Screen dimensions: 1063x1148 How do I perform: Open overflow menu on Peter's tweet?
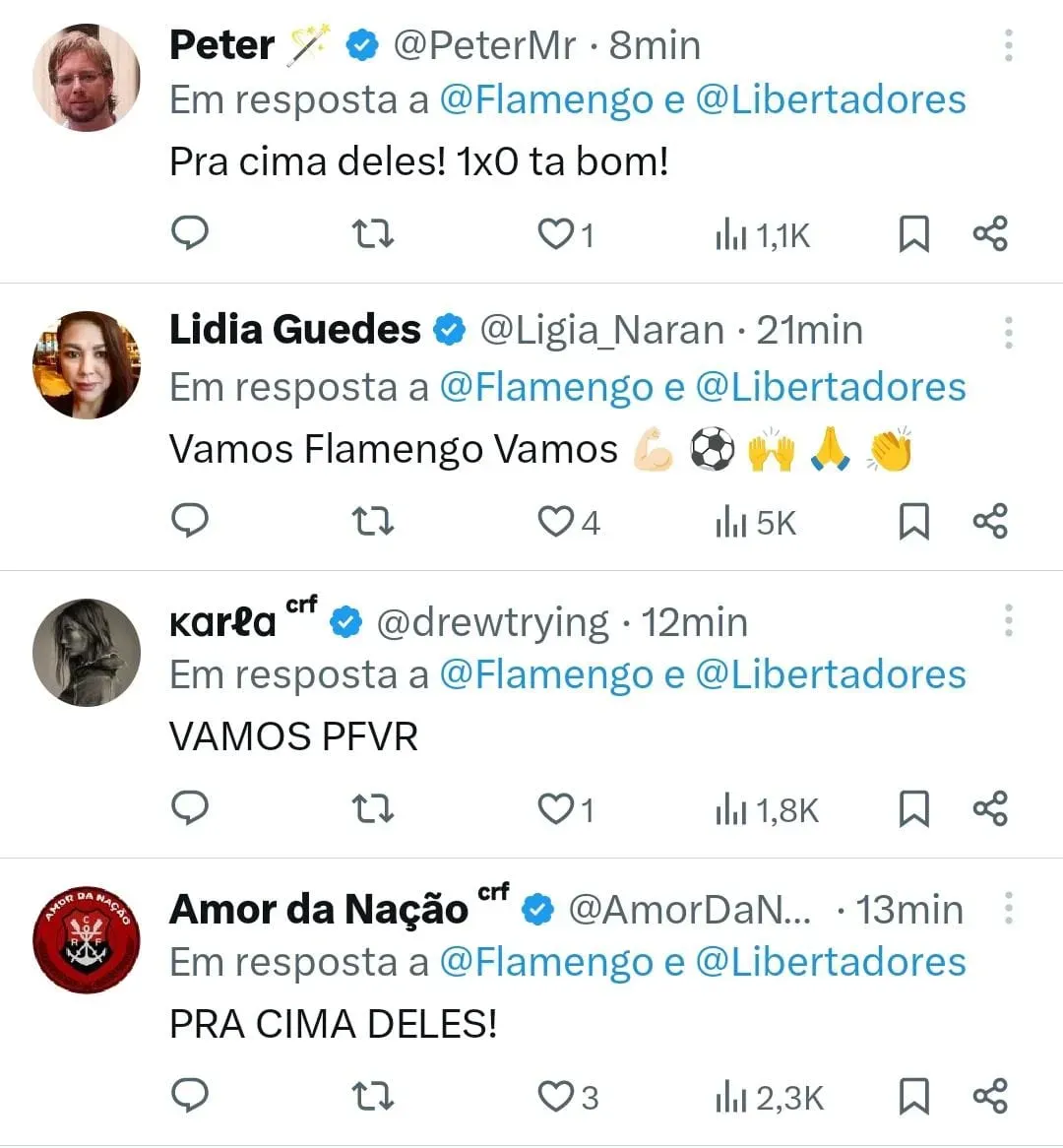[x=1008, y=45]
